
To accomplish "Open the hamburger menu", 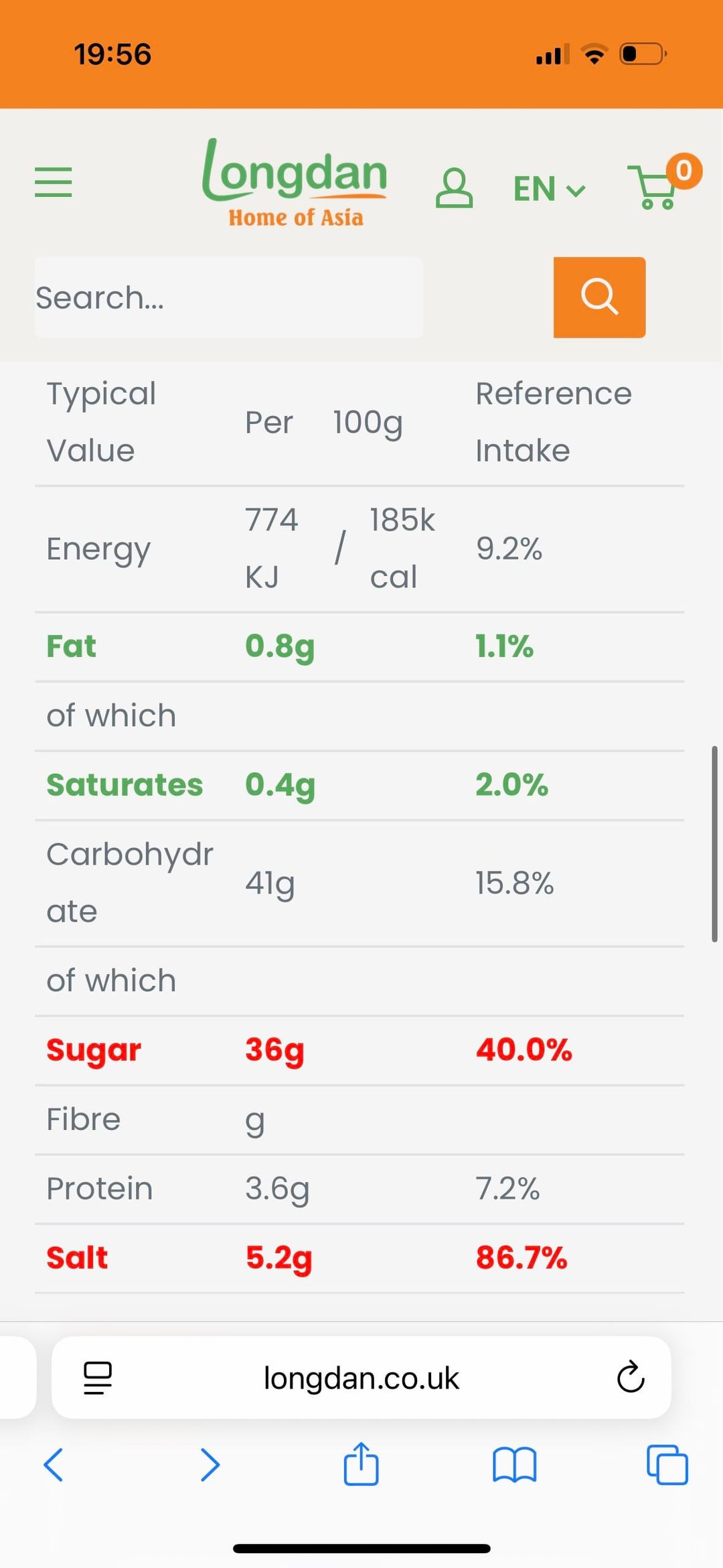I will [53, 182].
